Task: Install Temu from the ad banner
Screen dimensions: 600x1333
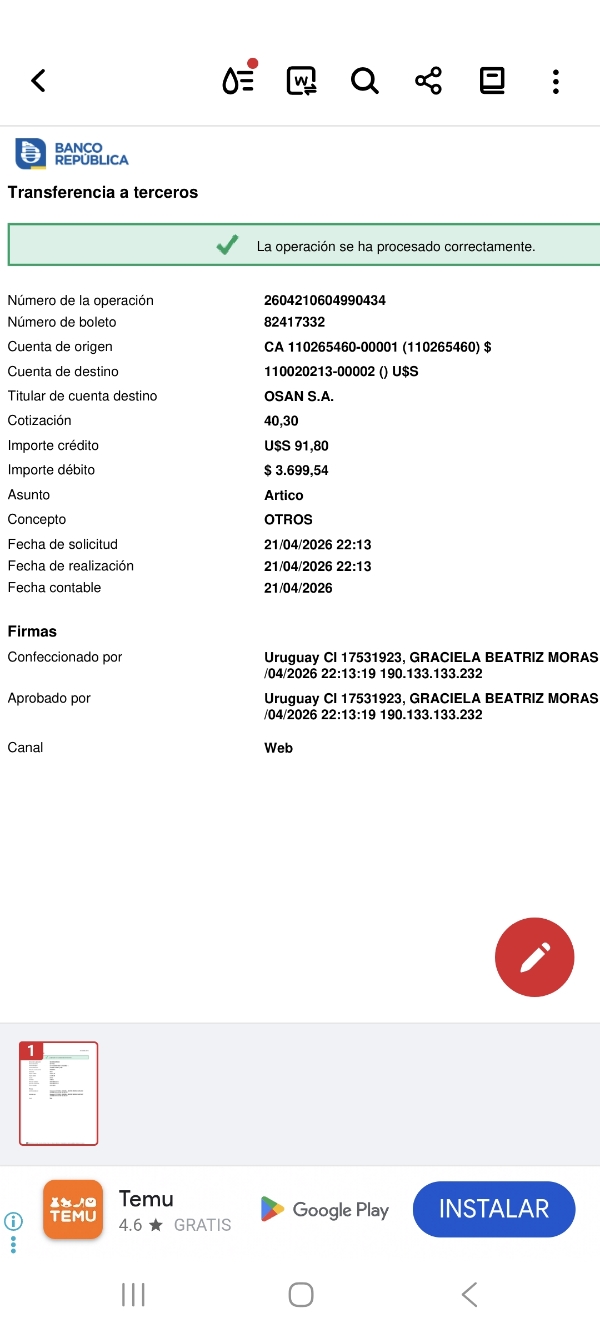Action: [x=493, y=1209]
